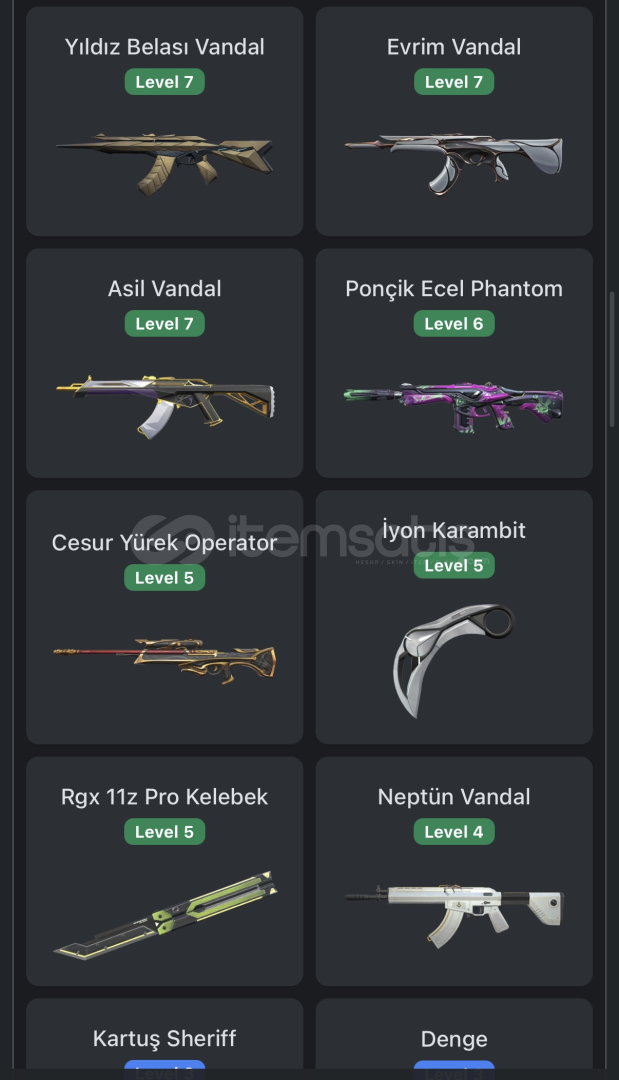Select the Neptün Vandal skin card

coord(454,871)
